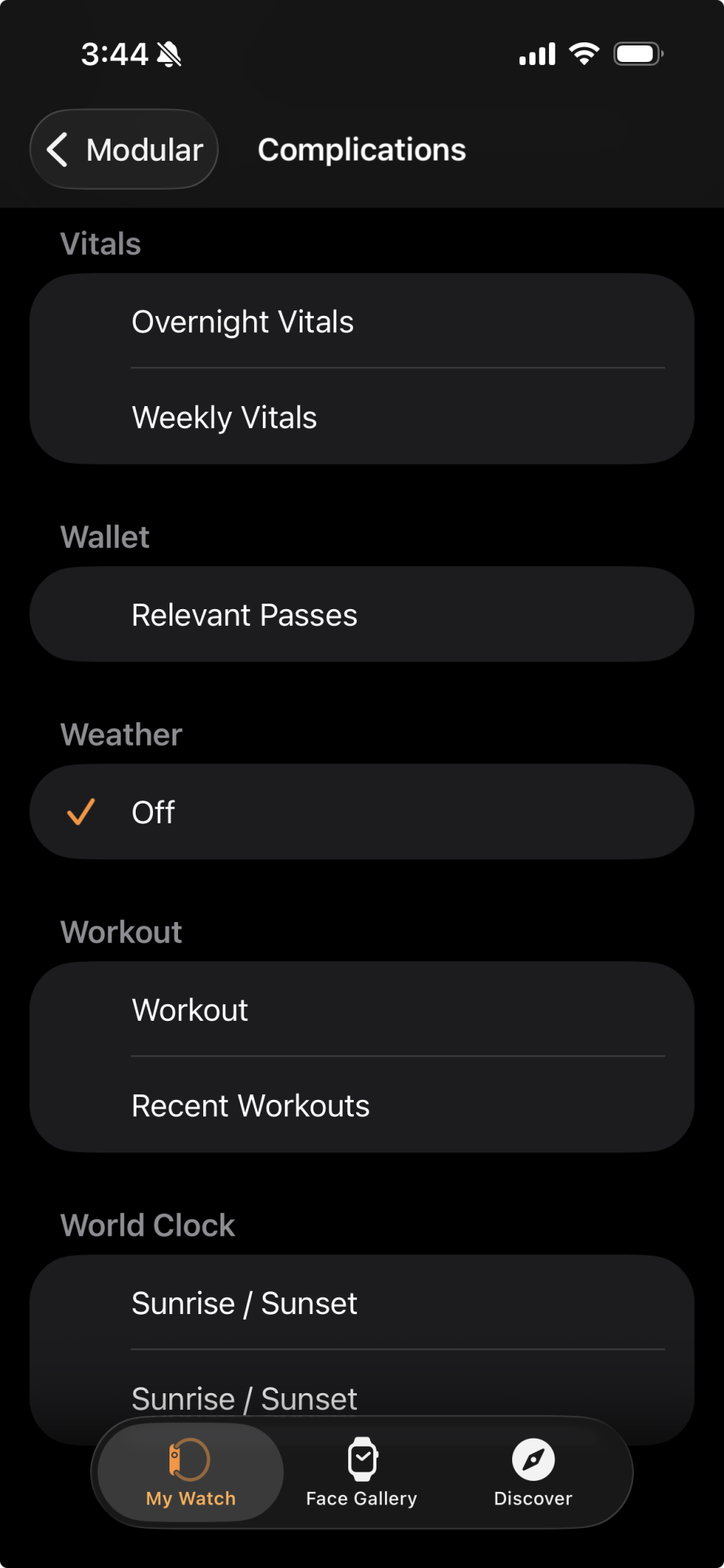Select the Overnight Vitals complication
The image size is (724, 1568).
(361, 321)
